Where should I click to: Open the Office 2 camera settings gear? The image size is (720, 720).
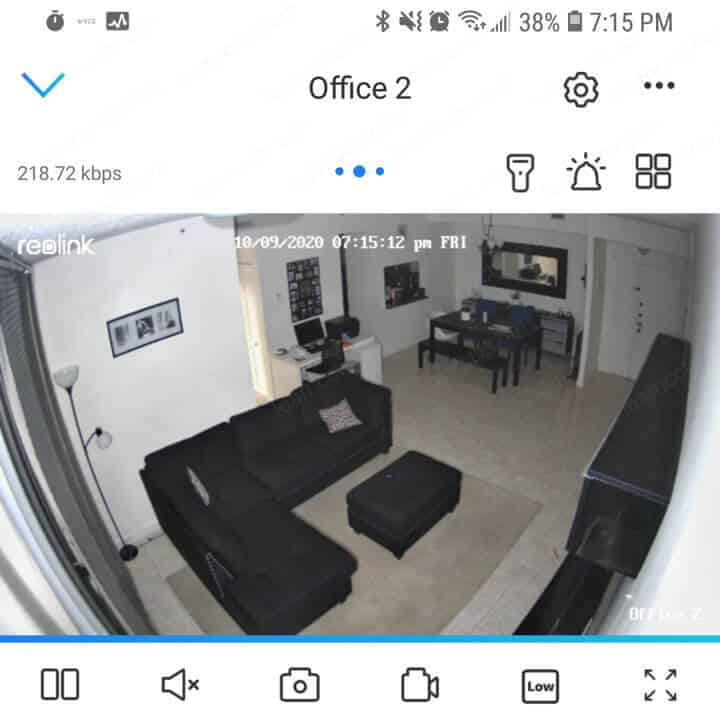(x=580, y=89)
